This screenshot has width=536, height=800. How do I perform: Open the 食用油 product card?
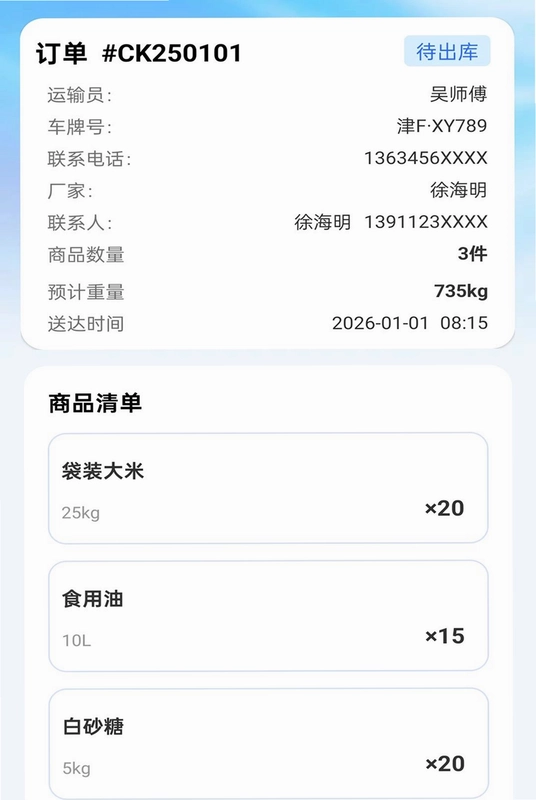pyautogui.click(x=268, y=616)
